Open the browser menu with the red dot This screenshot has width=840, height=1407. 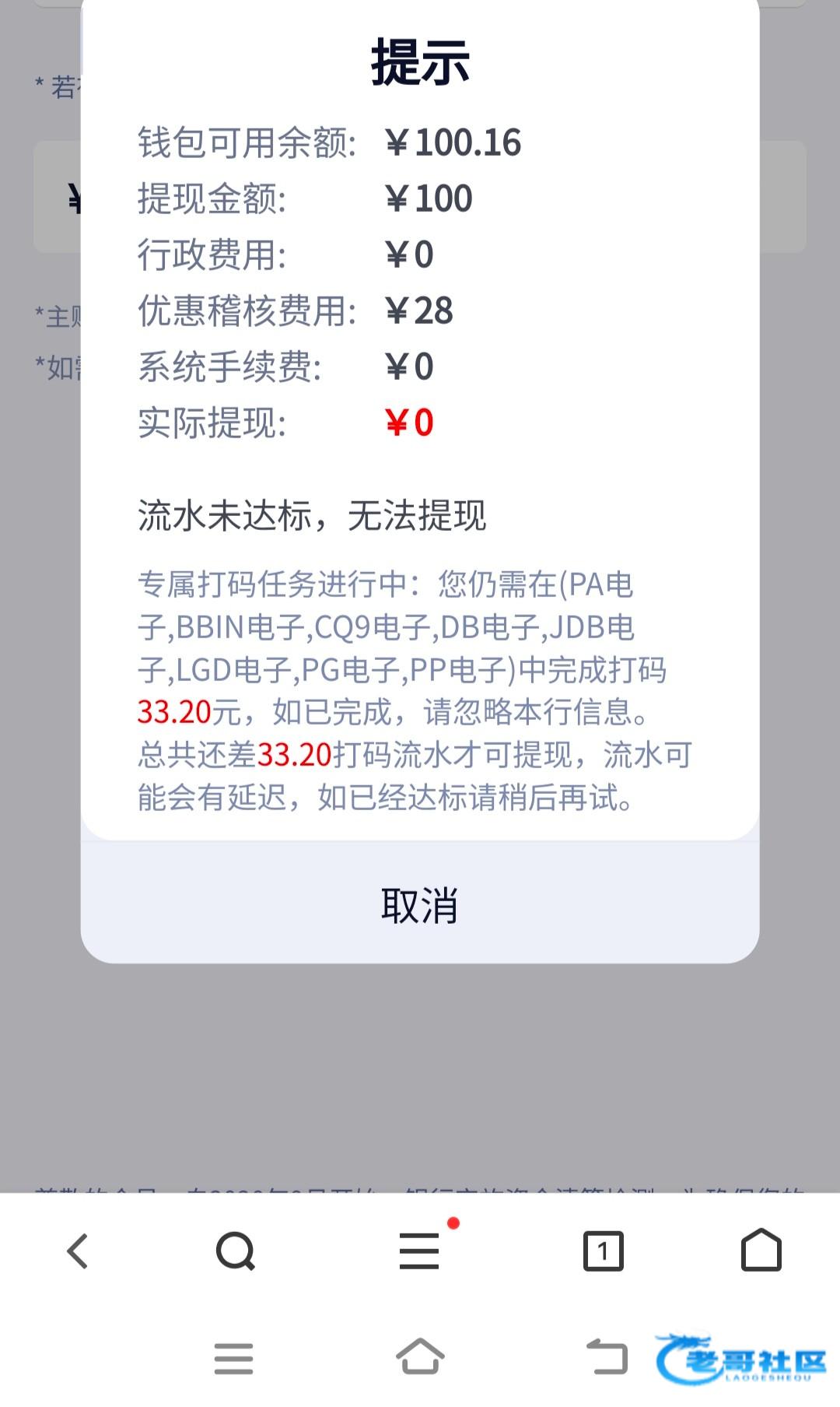[420, 1252]
